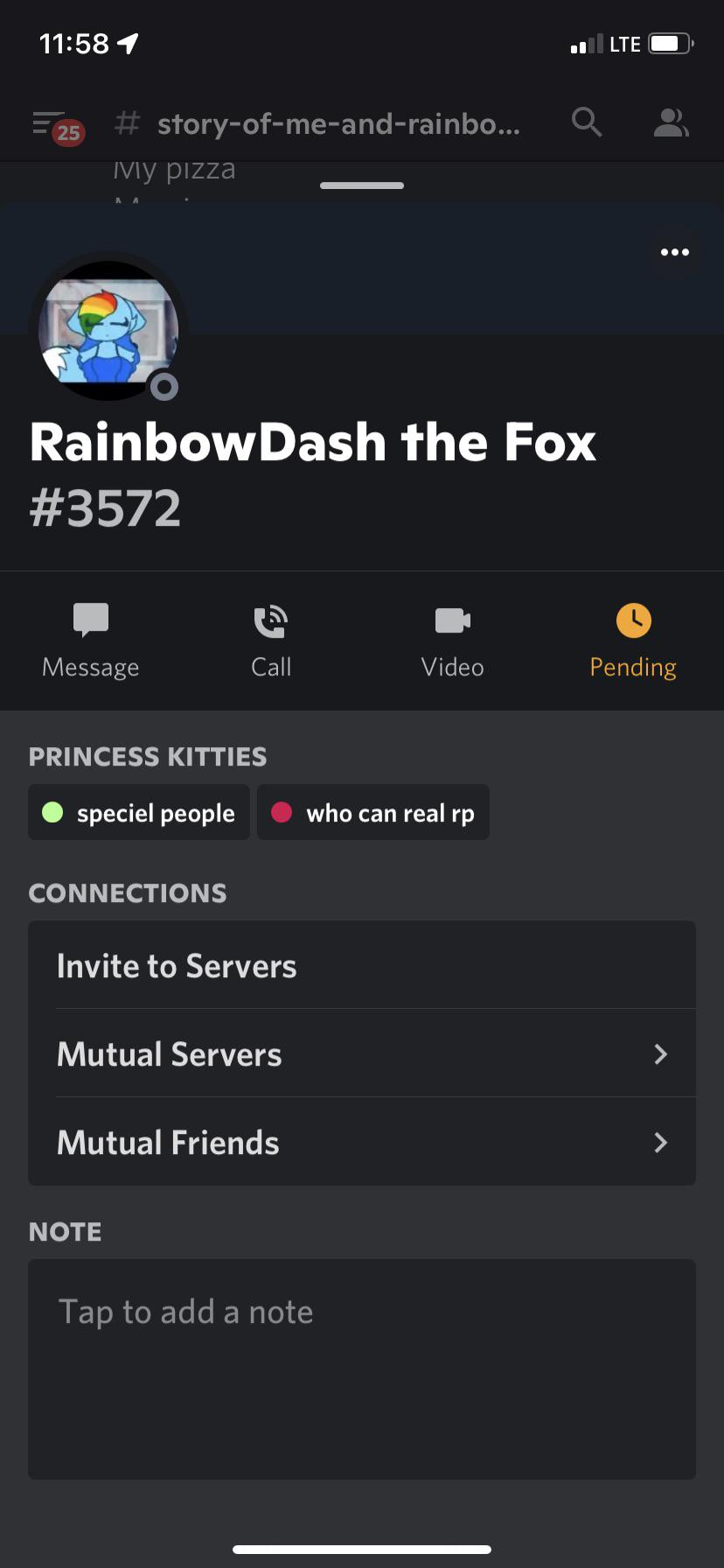This screenshot has height=1568, width=724.
Task: Expand Mutual Servers list
Action: [x=362, y=1053]
